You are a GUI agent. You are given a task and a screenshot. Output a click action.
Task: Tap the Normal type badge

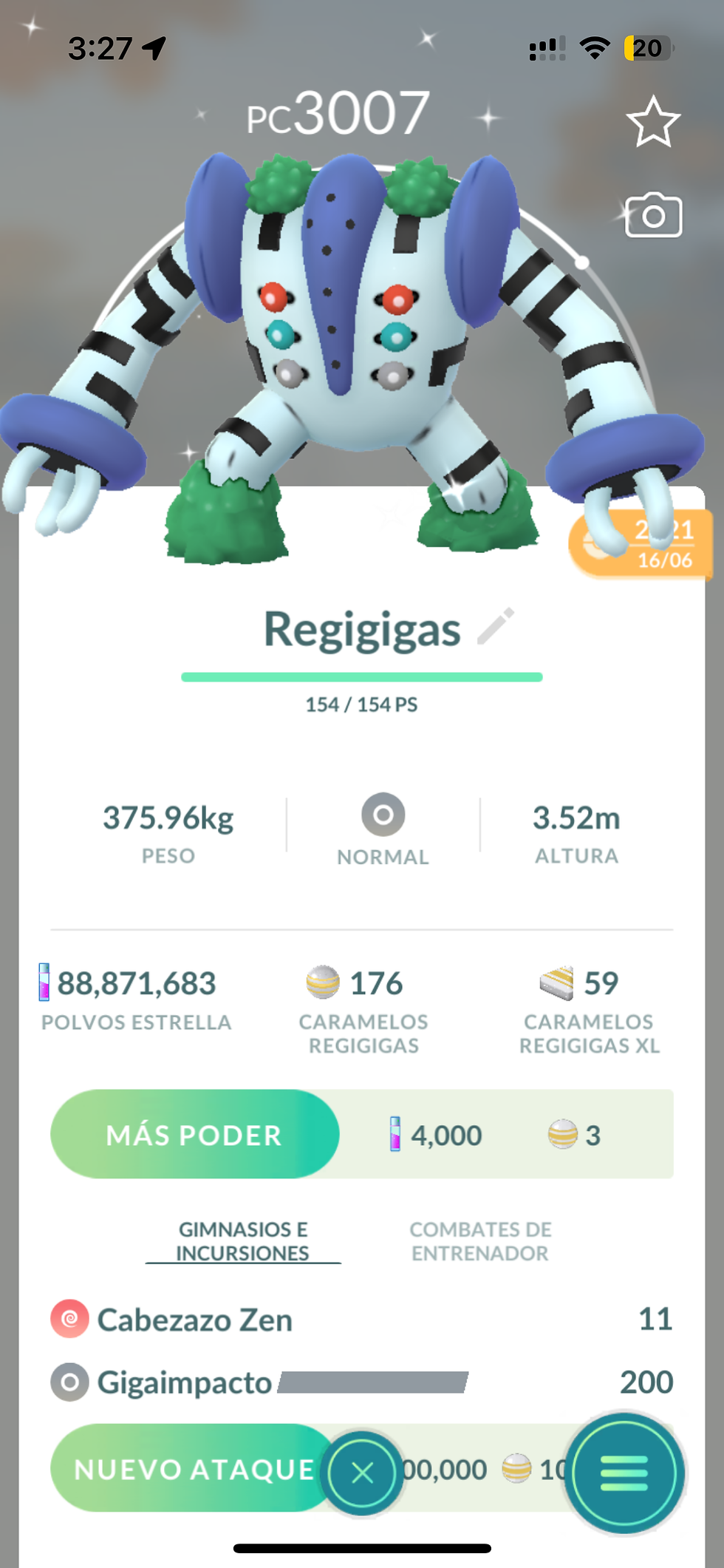point(382,815)
